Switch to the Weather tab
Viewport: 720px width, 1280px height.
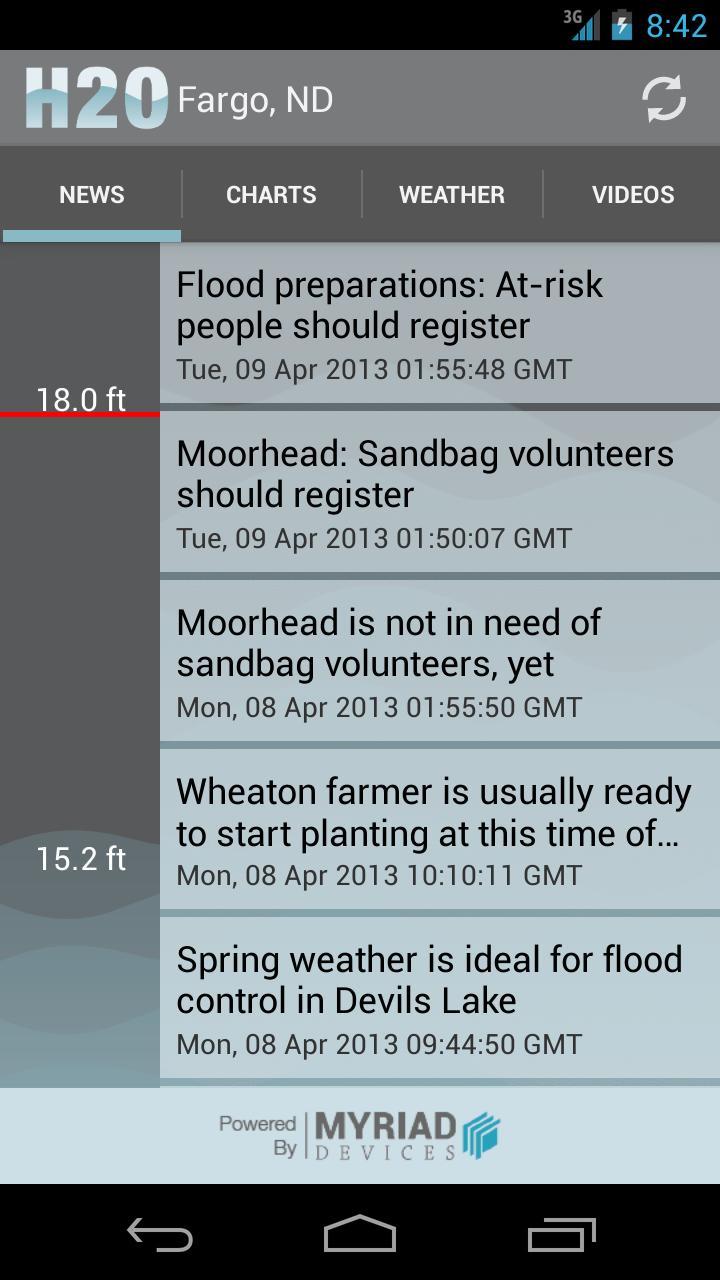click(451, 195)
